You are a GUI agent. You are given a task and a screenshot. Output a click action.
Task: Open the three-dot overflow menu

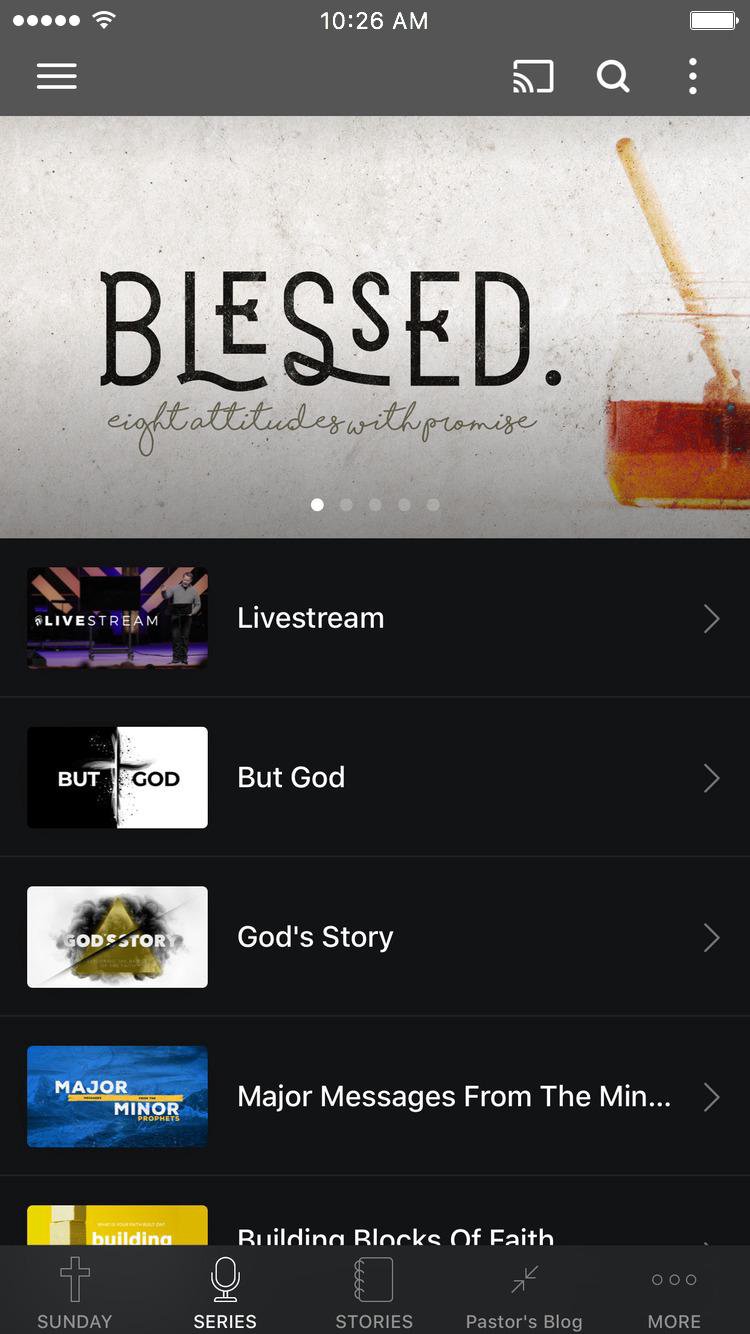(692, 77)
